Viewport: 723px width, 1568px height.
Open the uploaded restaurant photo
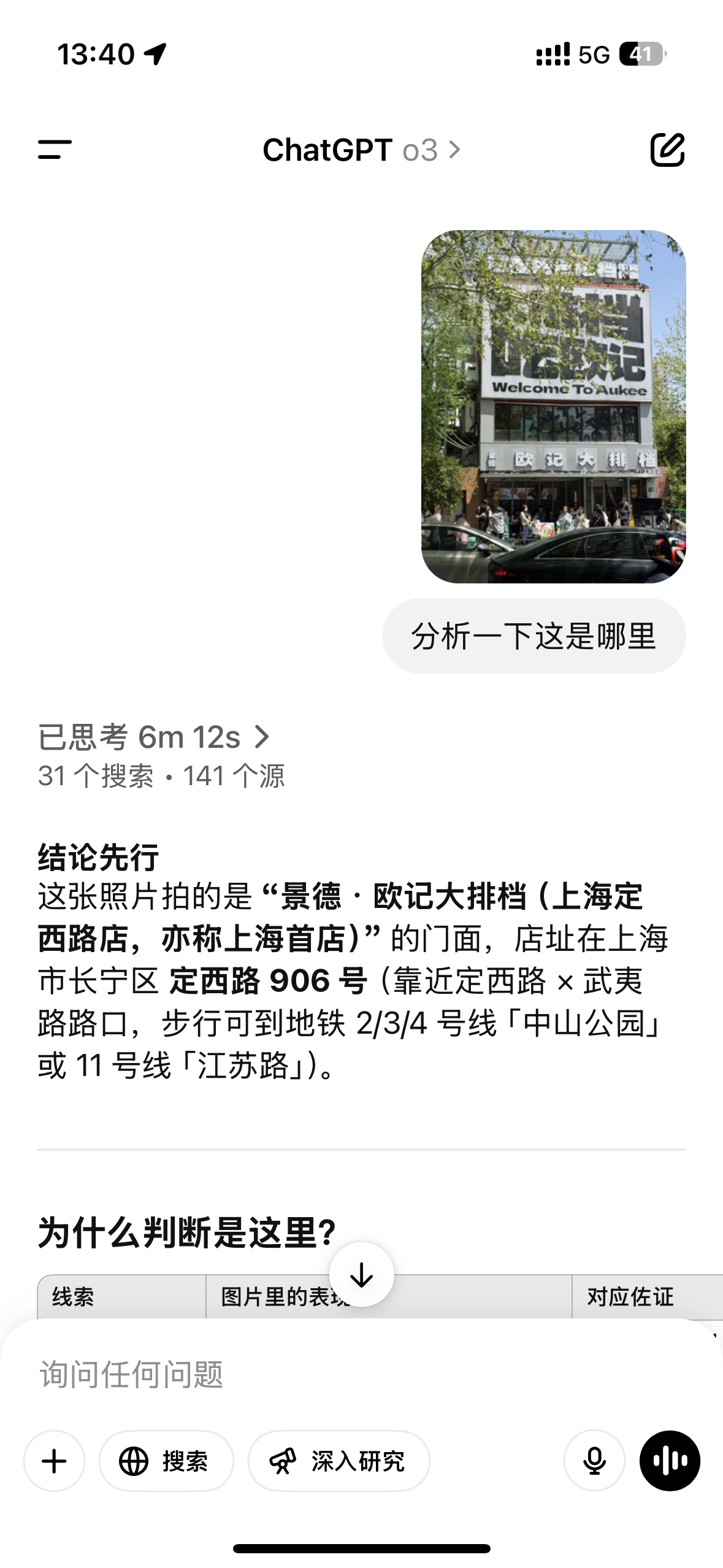coord(553,406)
